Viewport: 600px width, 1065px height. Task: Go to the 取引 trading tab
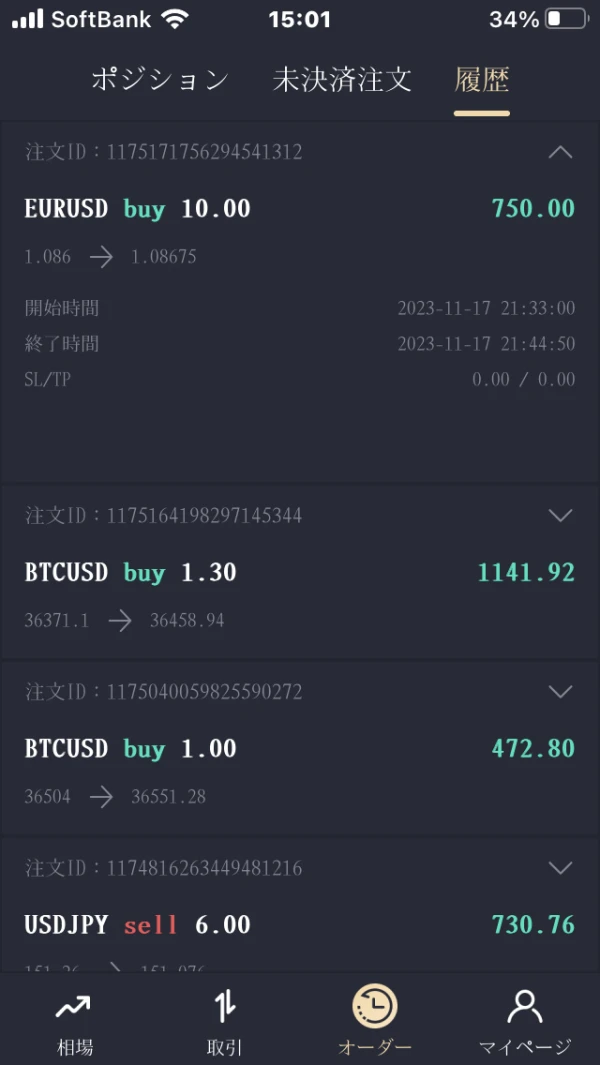tap(225, 1022)
